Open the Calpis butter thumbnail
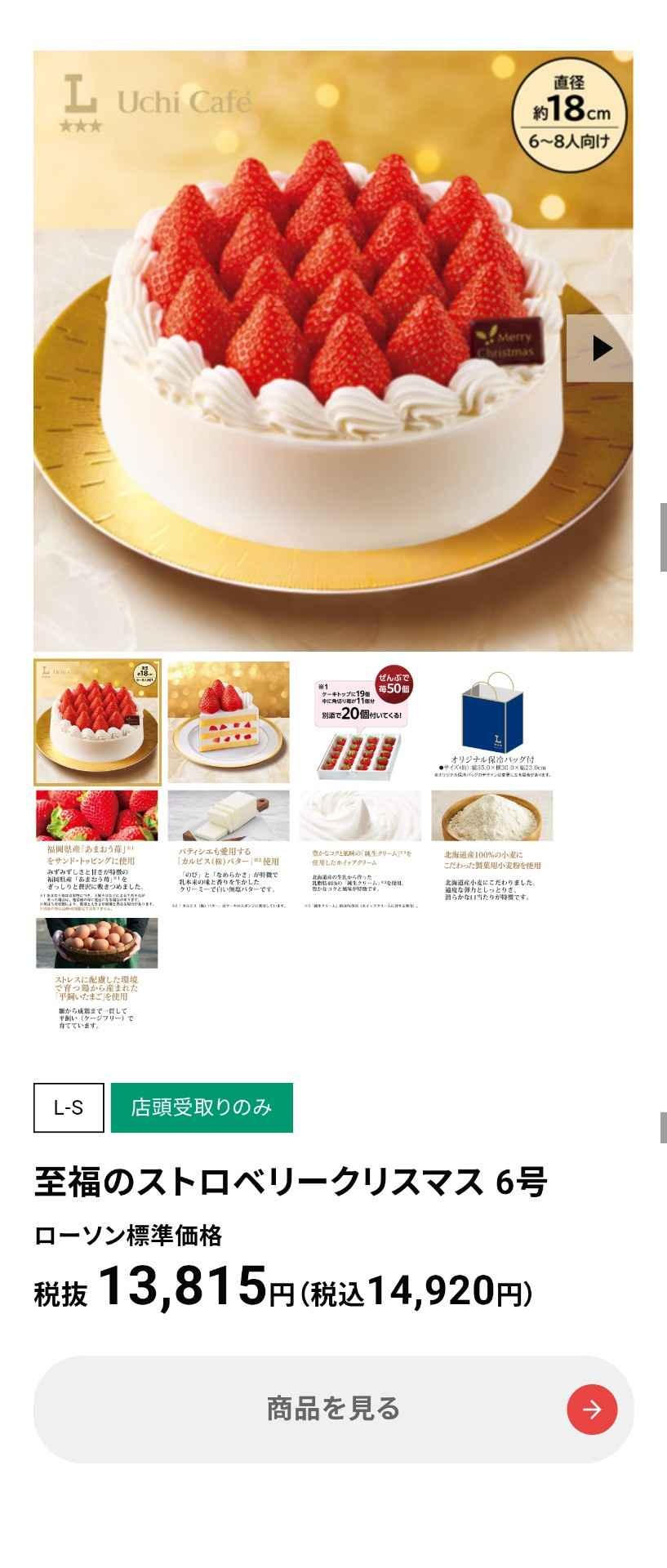The width and height of the screenshot is (667, 1568). [x=229, y=849]
